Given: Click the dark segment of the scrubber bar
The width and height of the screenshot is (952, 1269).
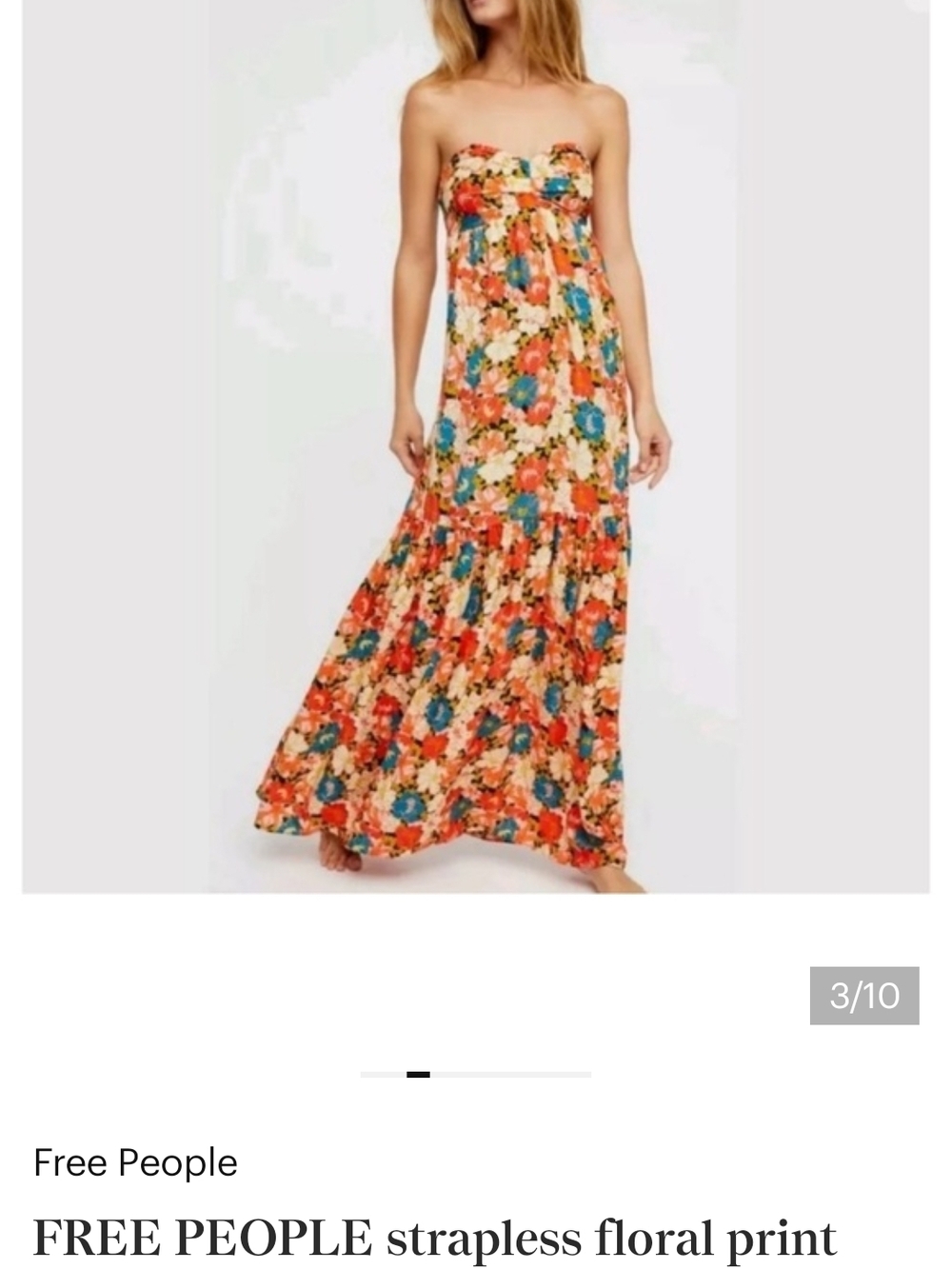Looking at the screenshot, I should click(417, 1075).
